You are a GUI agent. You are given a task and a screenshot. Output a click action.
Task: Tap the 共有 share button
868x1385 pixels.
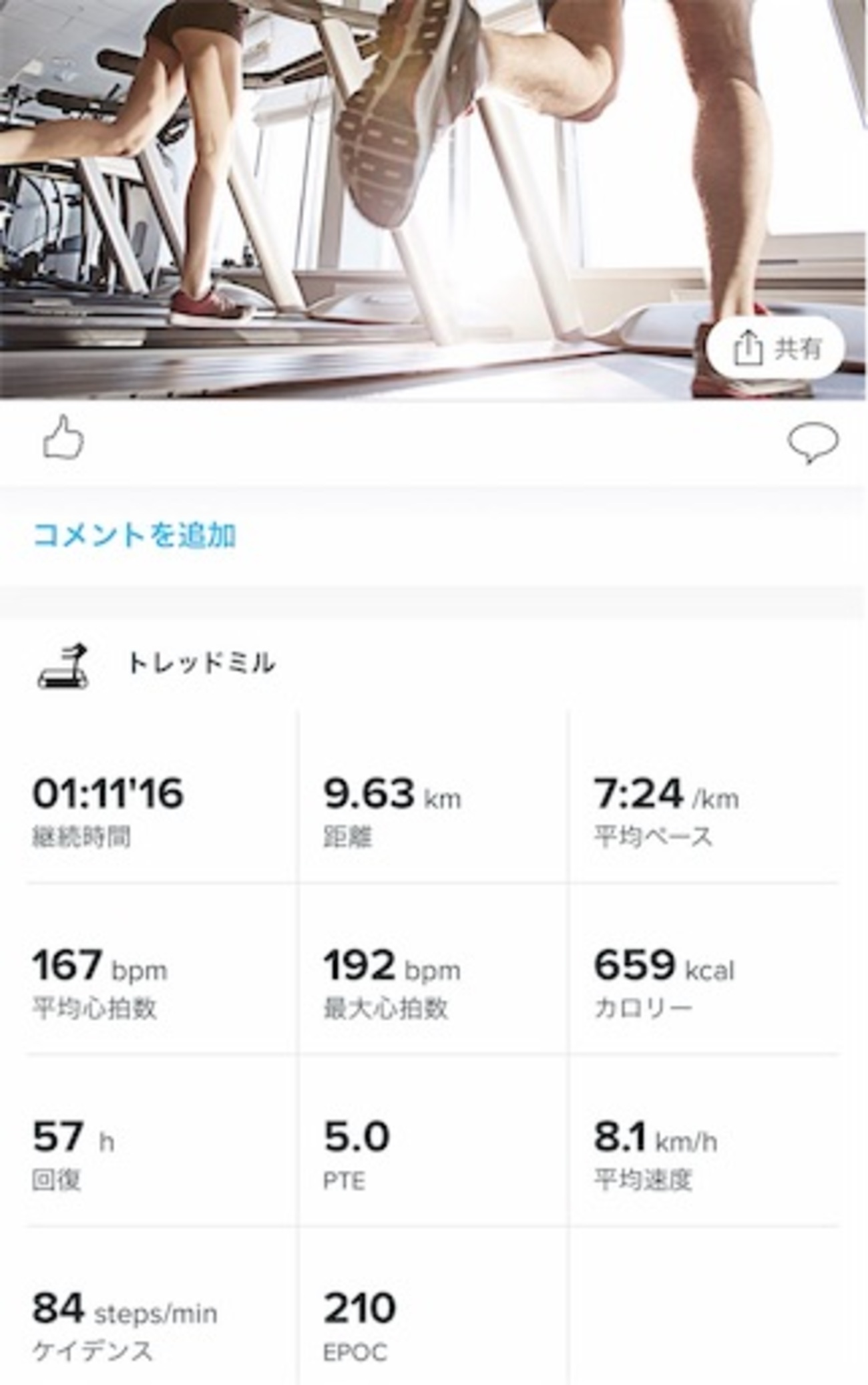(x=776, y=348)
